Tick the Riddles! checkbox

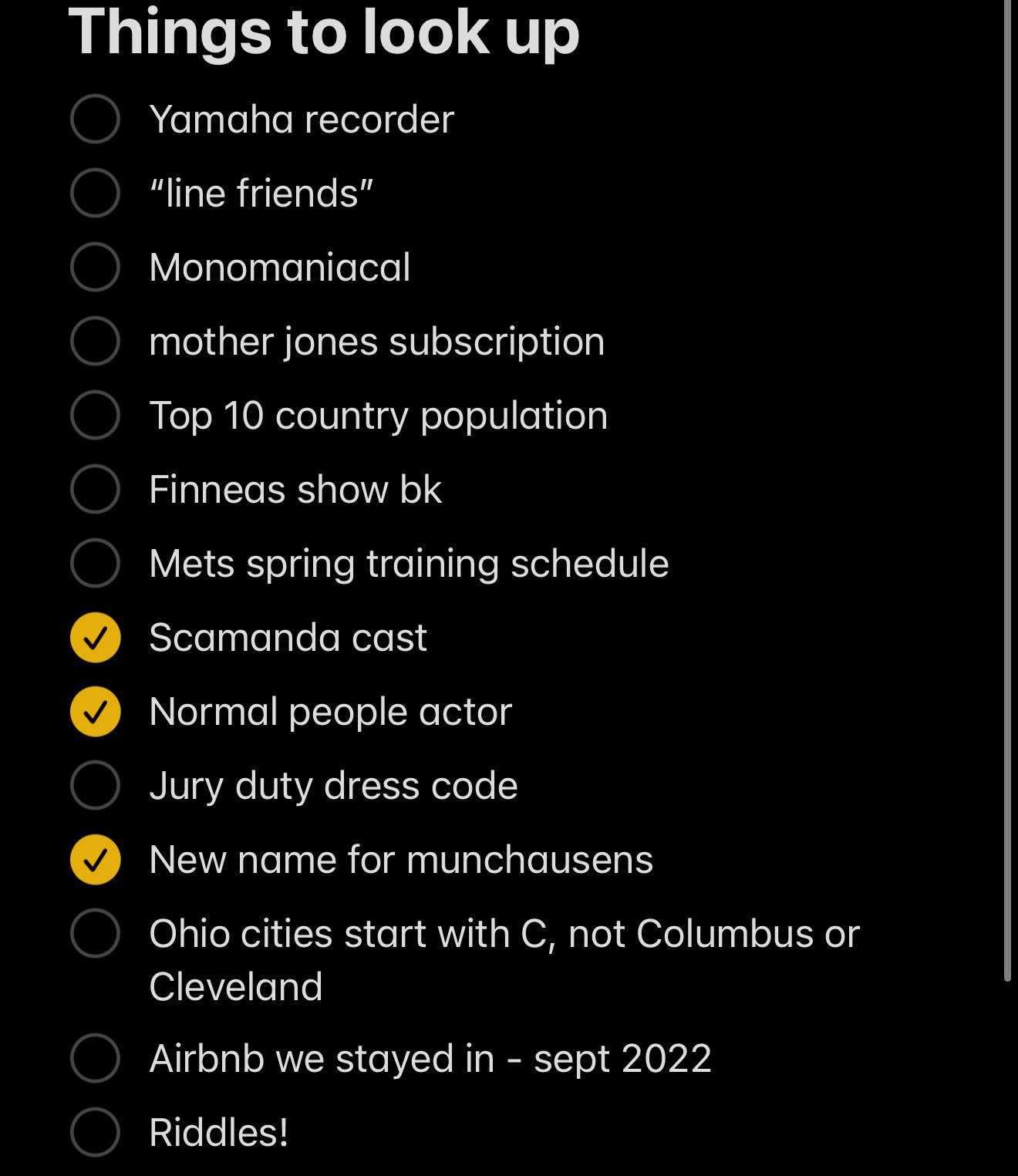(95, 1133)
